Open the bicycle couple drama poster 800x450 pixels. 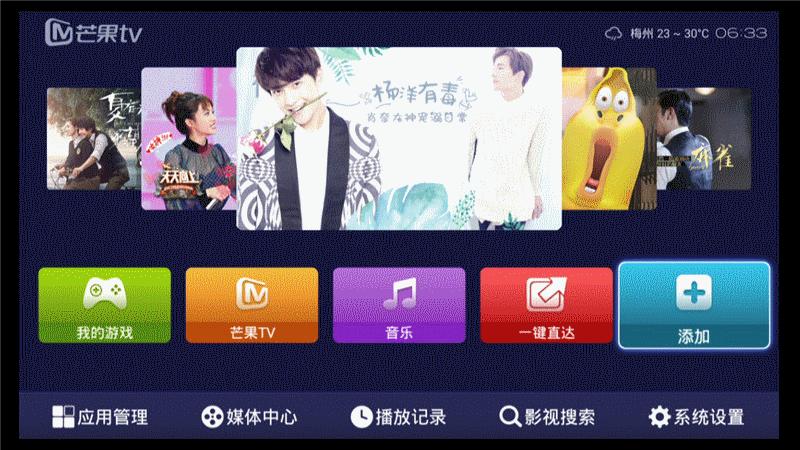click(92, 138)
